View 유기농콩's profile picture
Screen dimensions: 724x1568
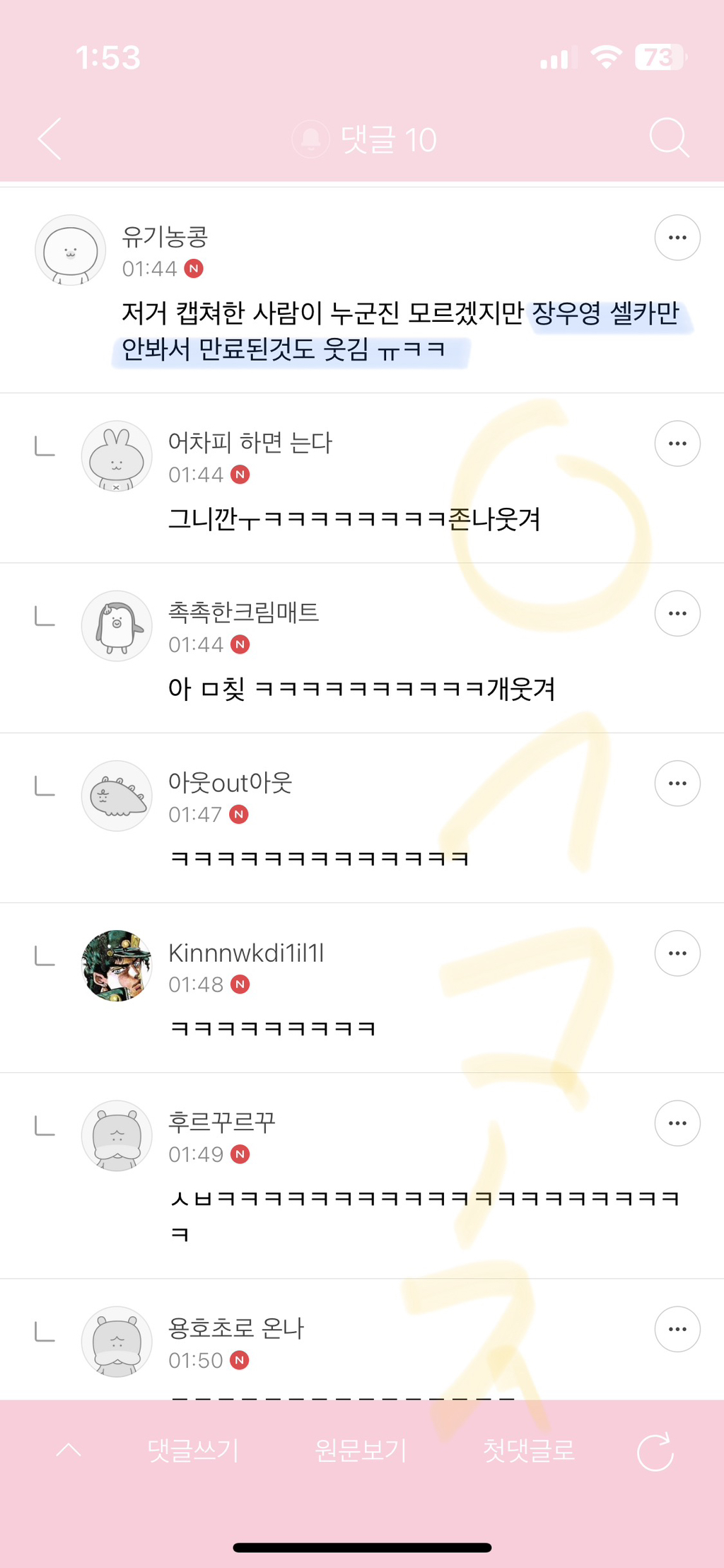click(x=71, y=250)
